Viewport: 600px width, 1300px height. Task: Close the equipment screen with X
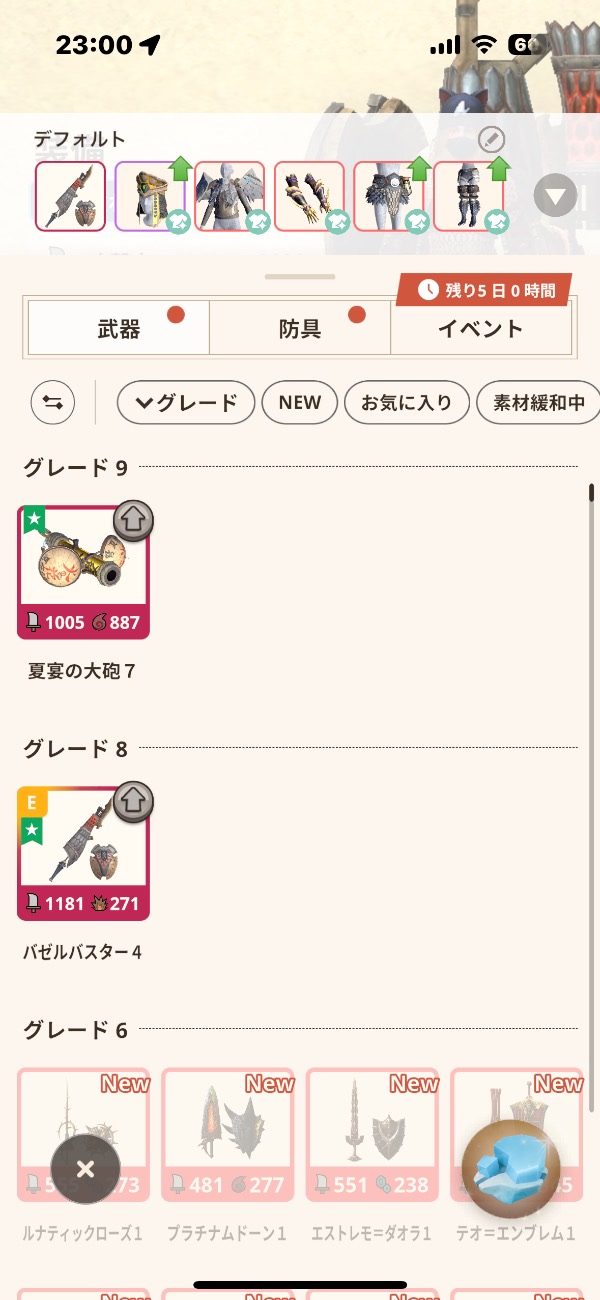85,1169
